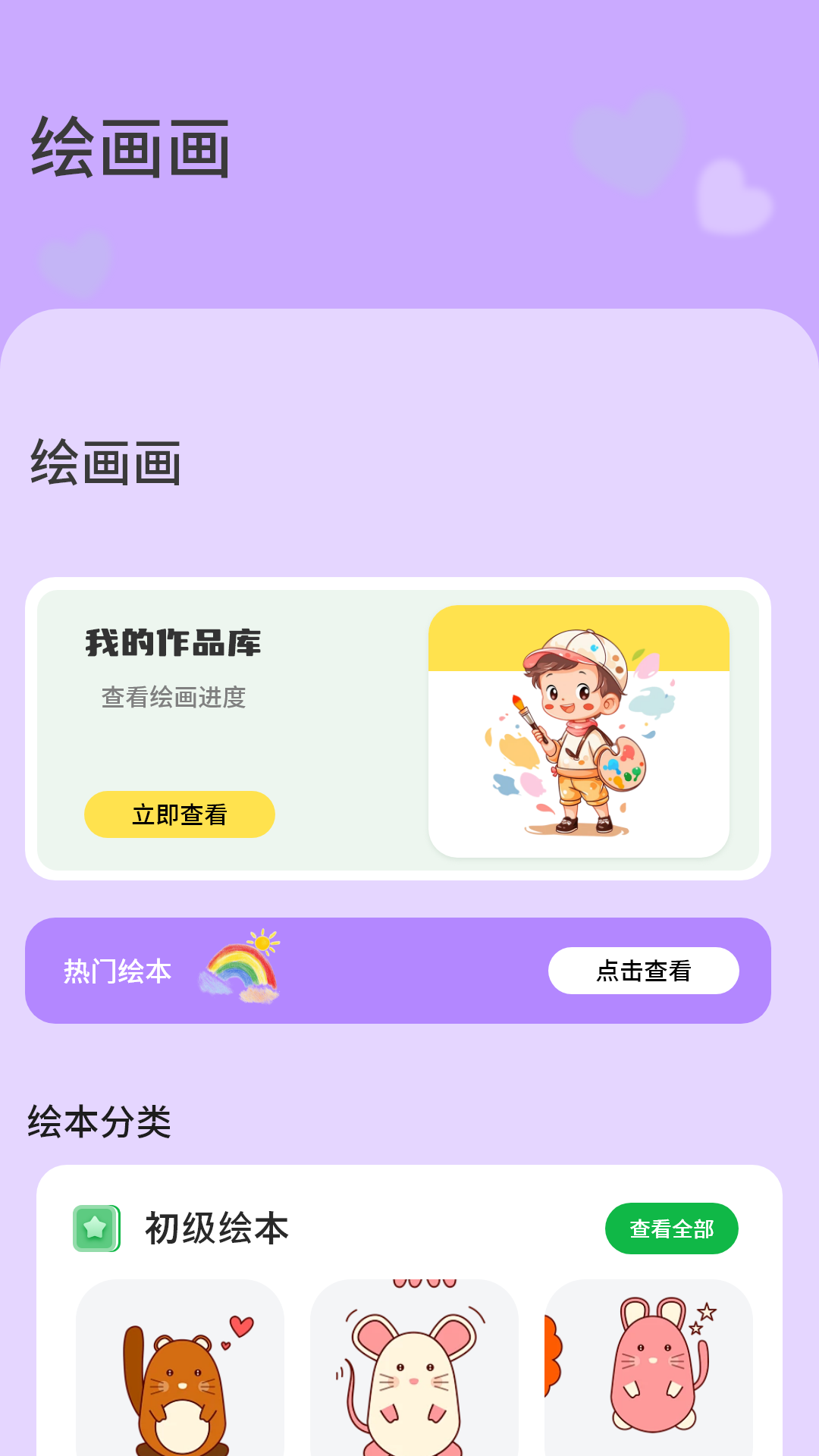
Task: Click 立即查看 to view painting progress
Action: click(x=180, y=814)
